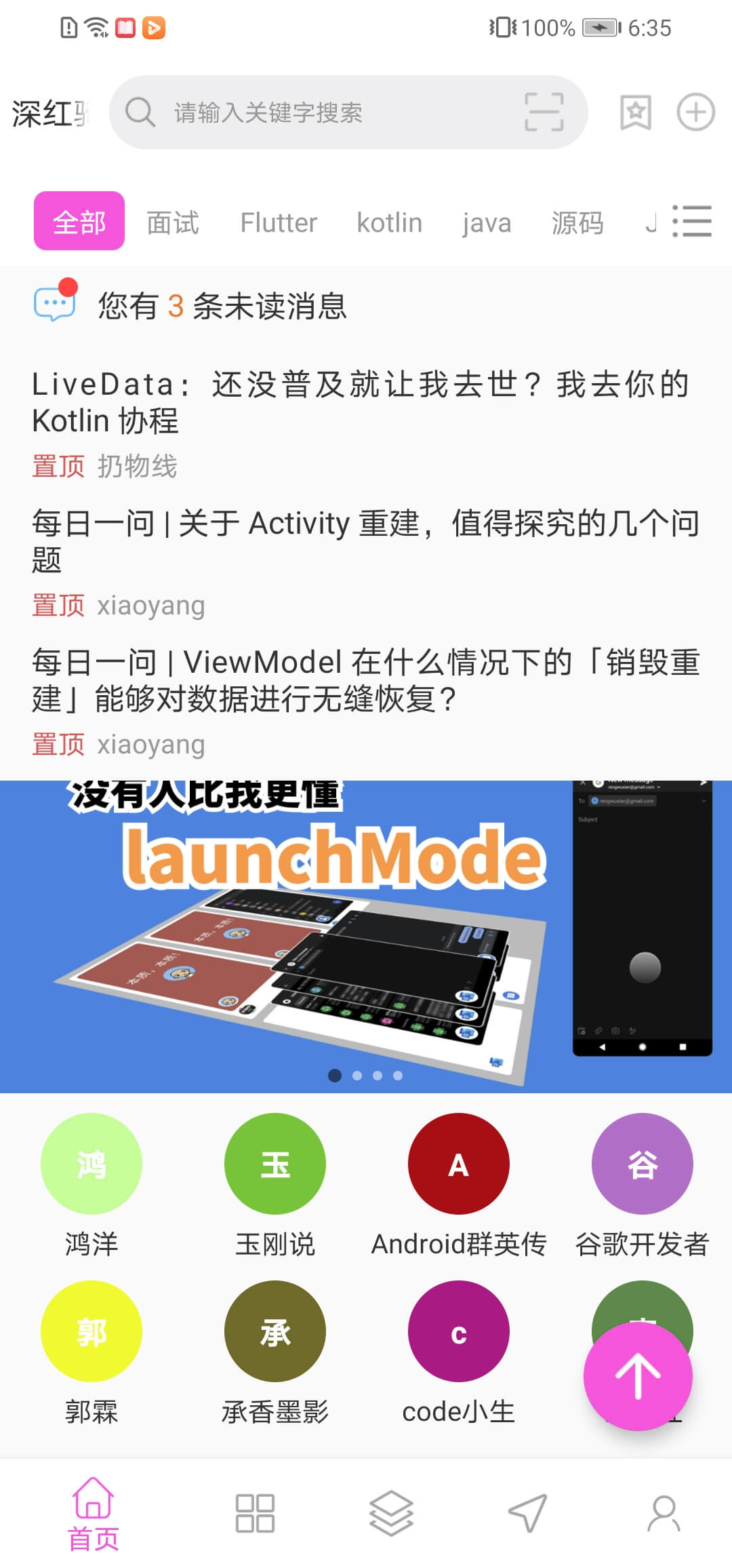This screenshot has width=732, height=1568.
Task: Tap the pink scroll-to-top button
Action: [638, 1376]
